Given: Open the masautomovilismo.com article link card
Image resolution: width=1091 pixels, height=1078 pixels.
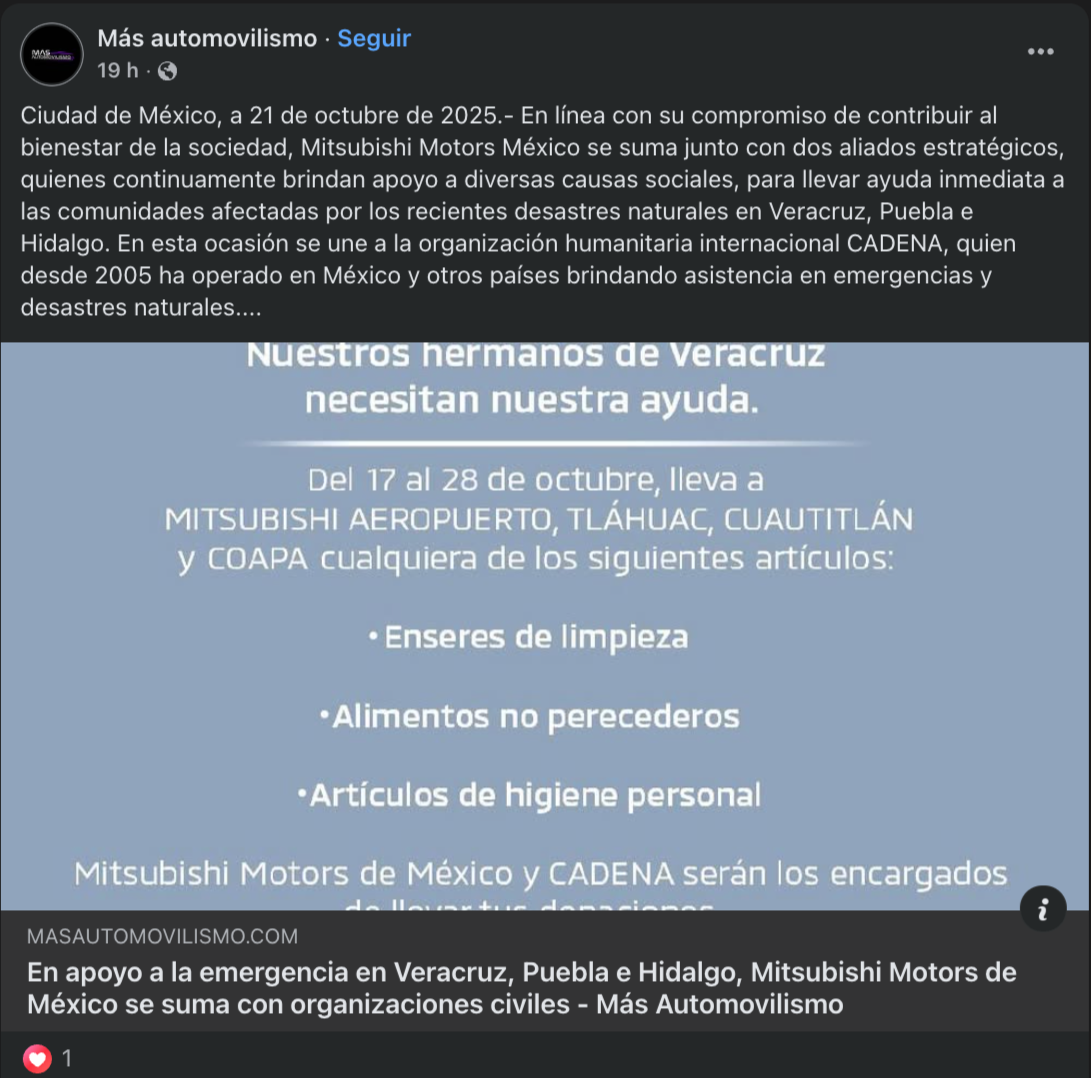Looking at the screenshot, I should click(x=546, y=687).
